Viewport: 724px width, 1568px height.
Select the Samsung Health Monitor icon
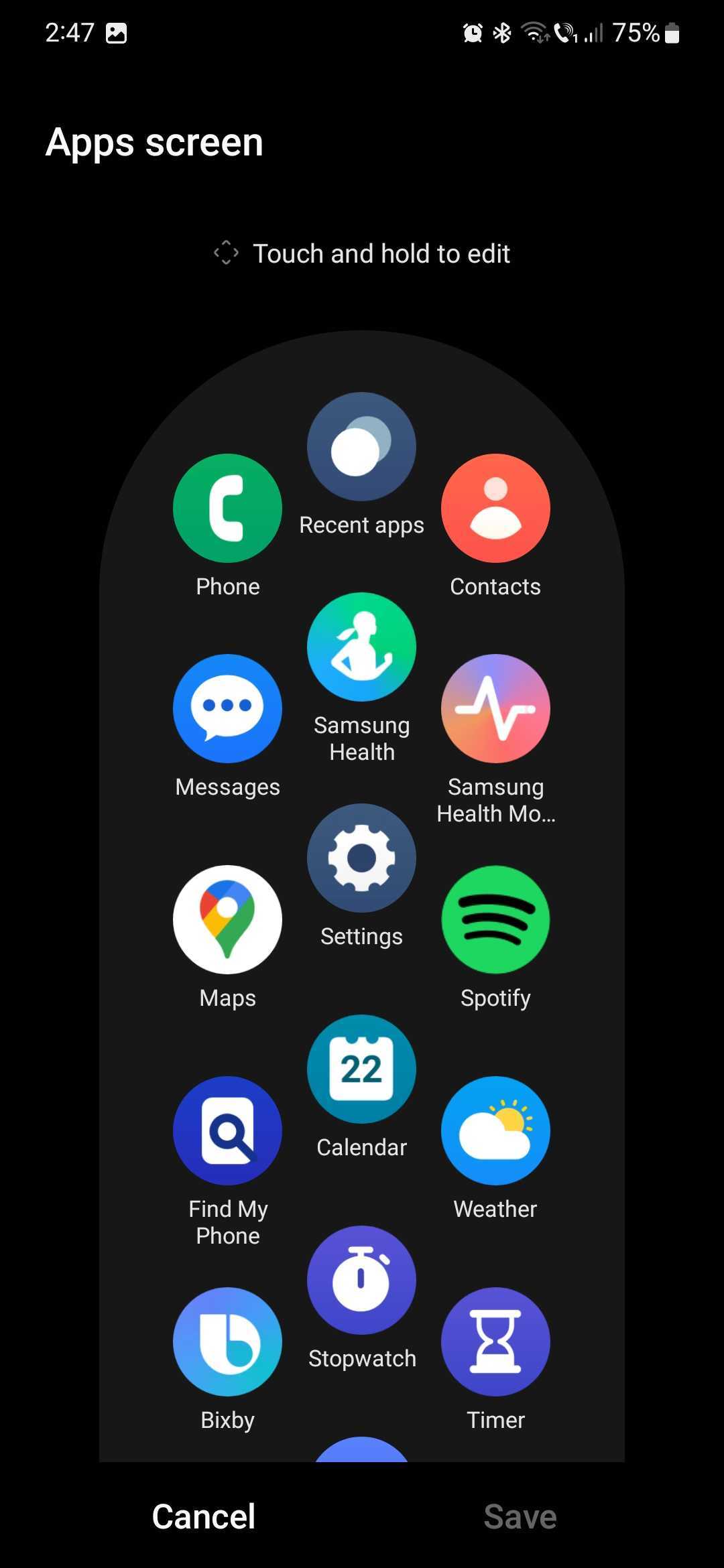click(495, 708)
